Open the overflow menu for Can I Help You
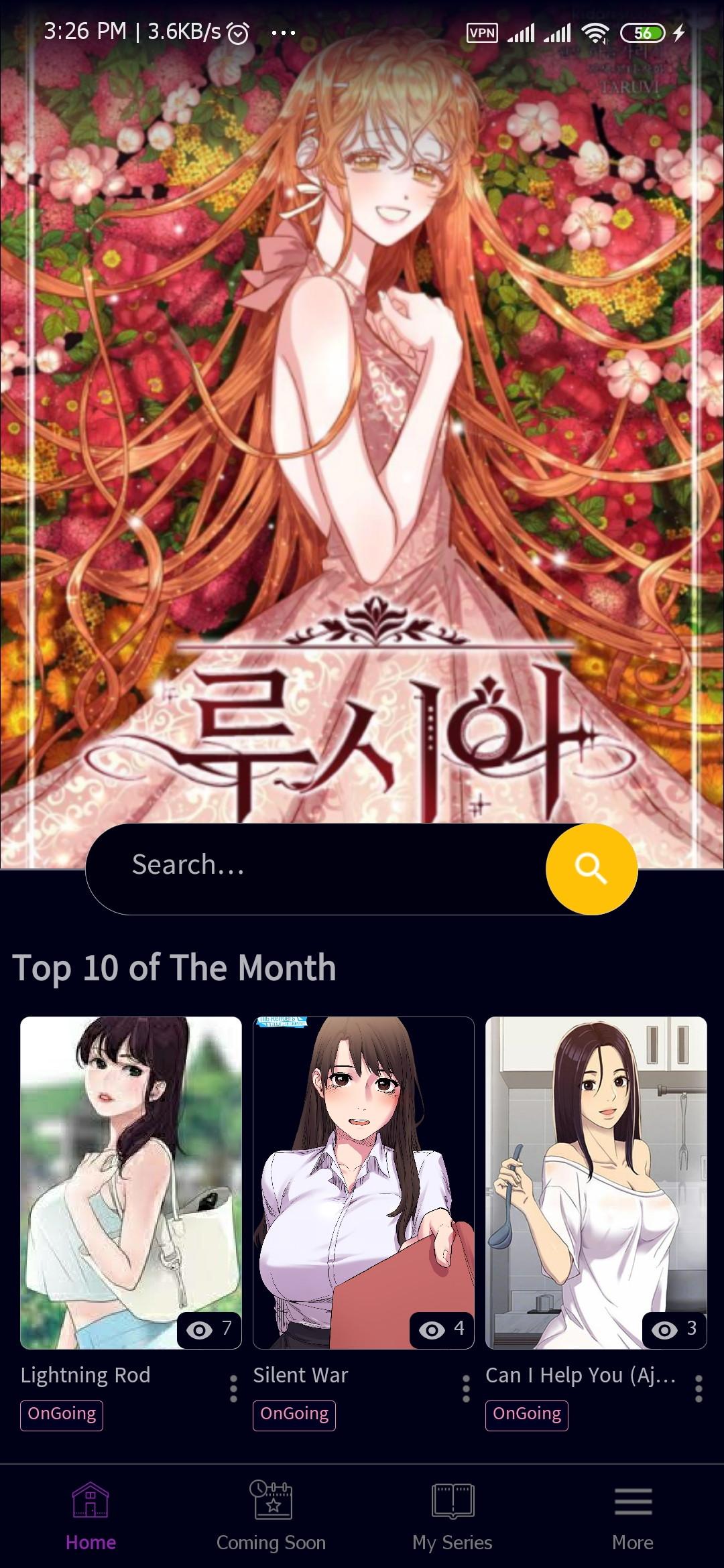Image resolution: width=724 pixels, height=1568 pixels. click(699, 1388)
